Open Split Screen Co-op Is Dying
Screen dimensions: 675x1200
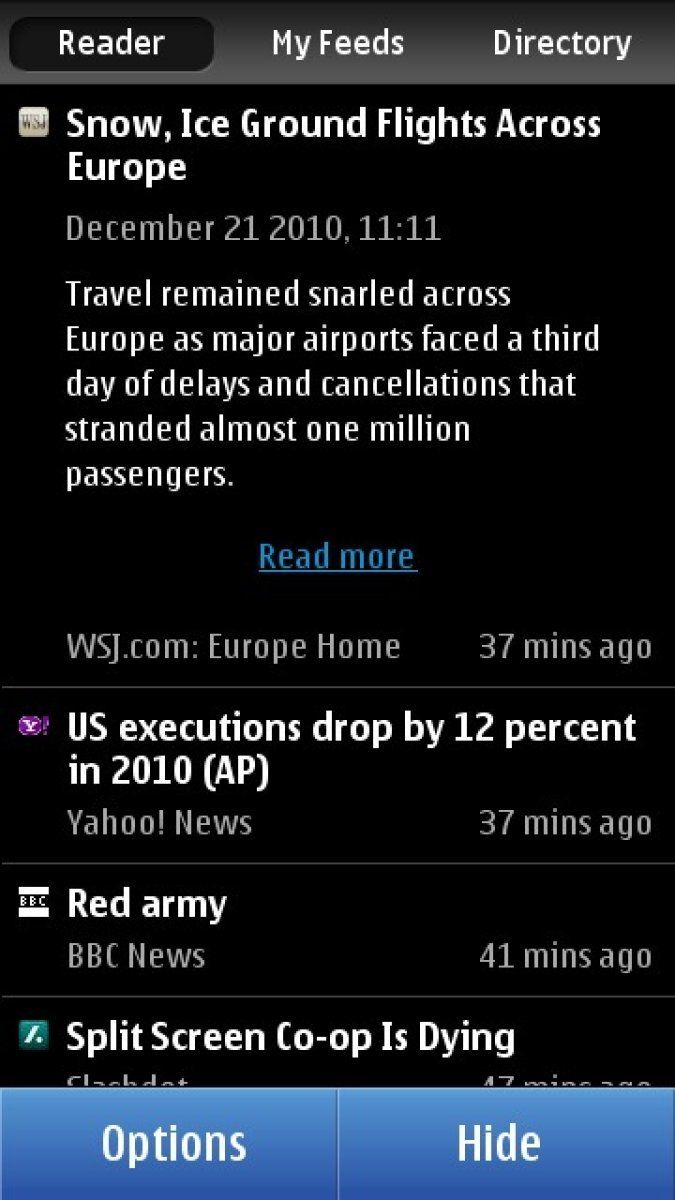click(x=290, y=1038)
